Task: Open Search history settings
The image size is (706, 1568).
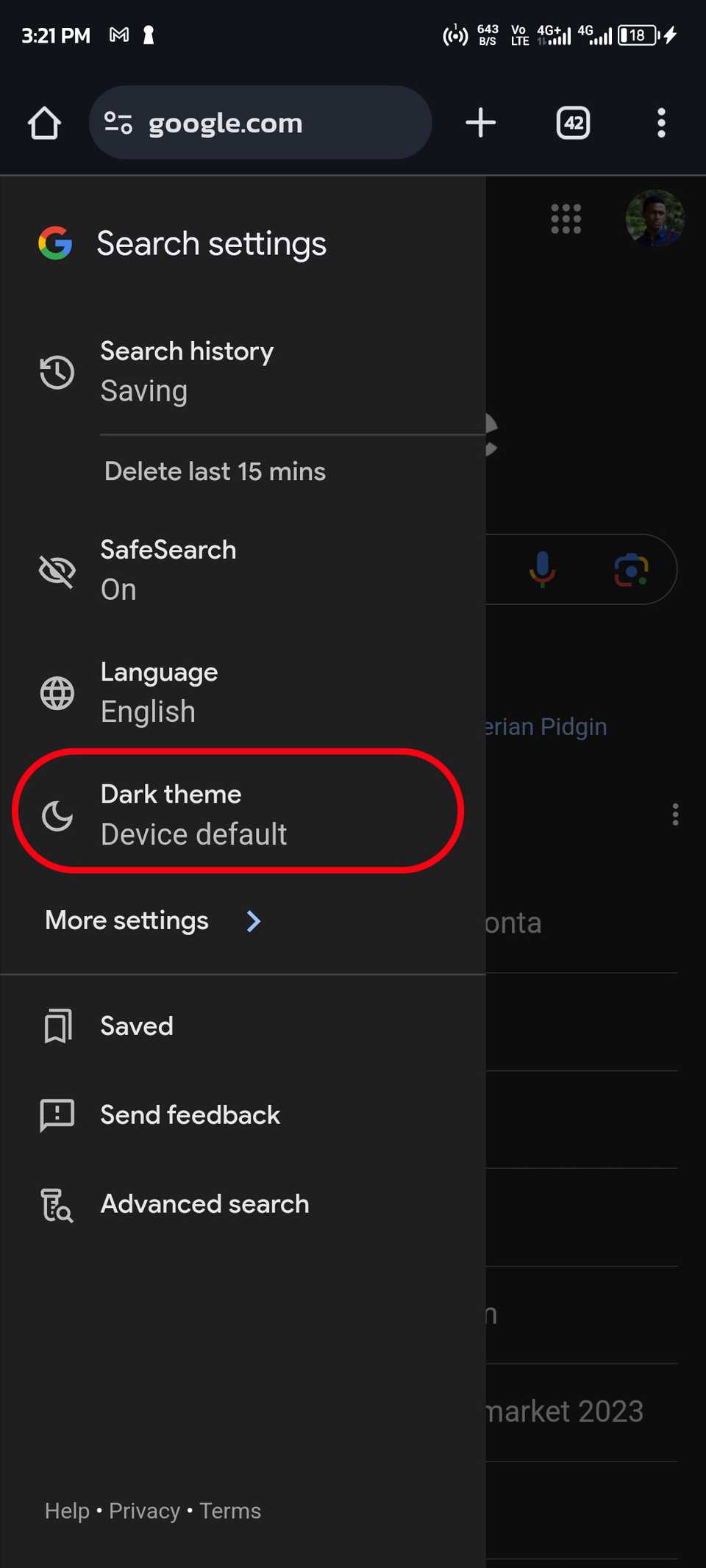Action: point(187,370)
